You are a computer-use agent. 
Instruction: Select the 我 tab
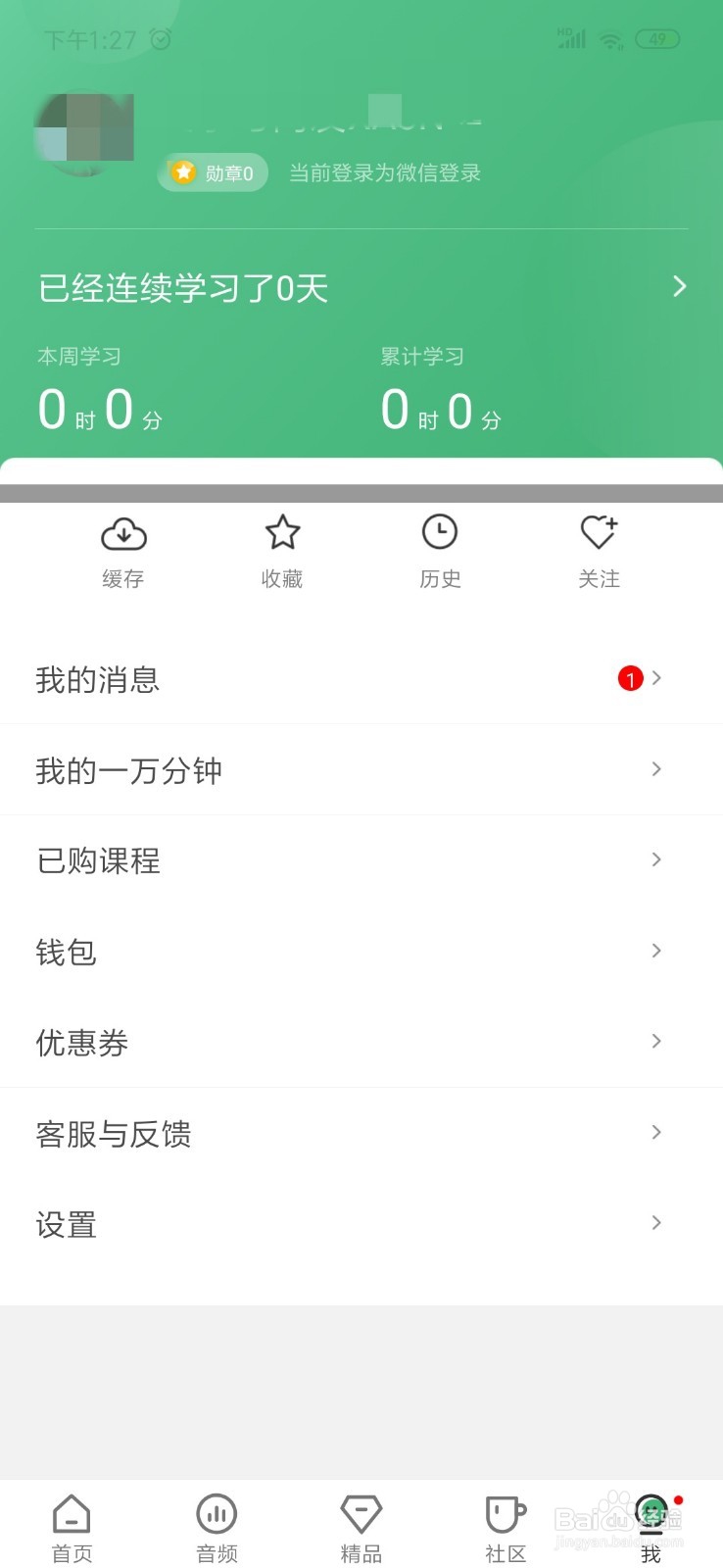[651, 1527]
